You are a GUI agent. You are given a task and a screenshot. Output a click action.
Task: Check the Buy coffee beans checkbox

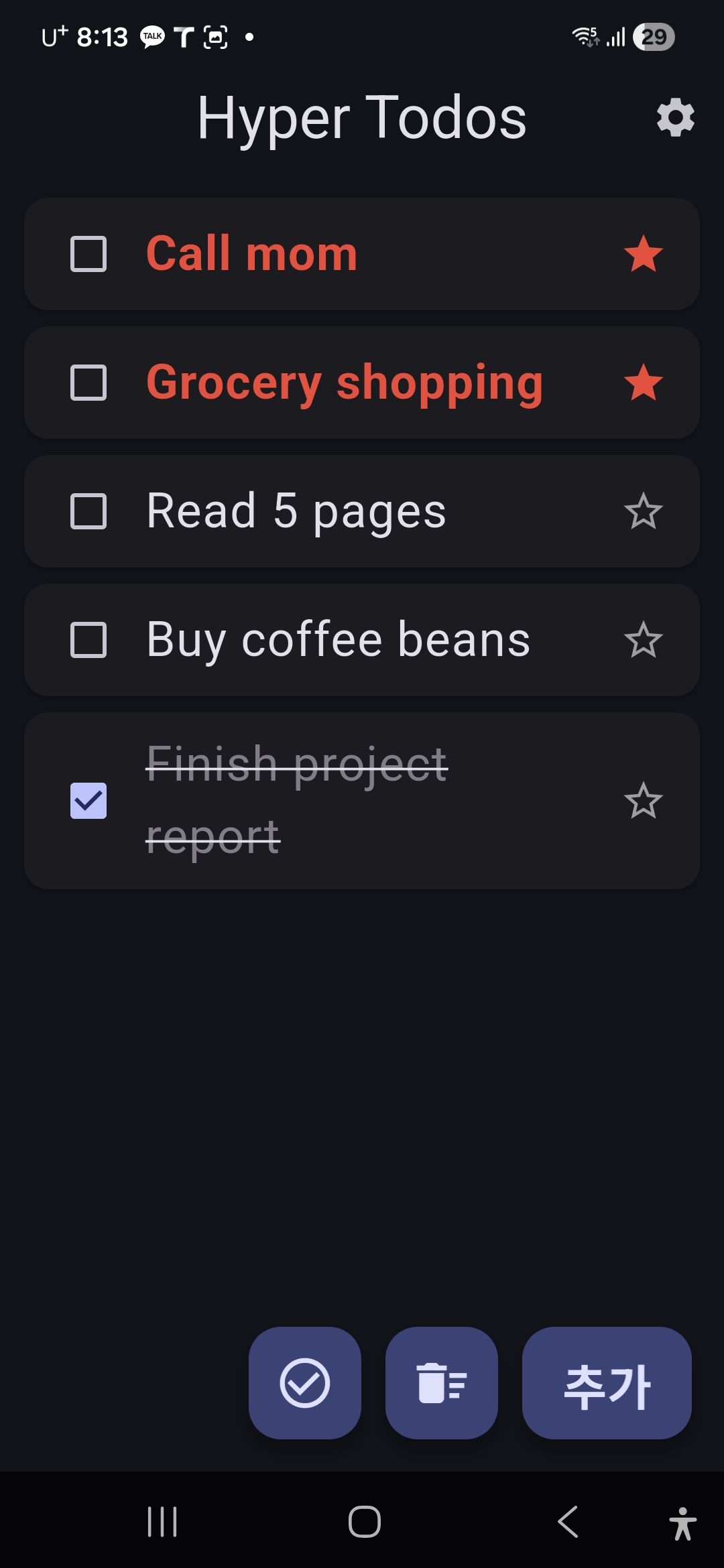tap(88, 640)
